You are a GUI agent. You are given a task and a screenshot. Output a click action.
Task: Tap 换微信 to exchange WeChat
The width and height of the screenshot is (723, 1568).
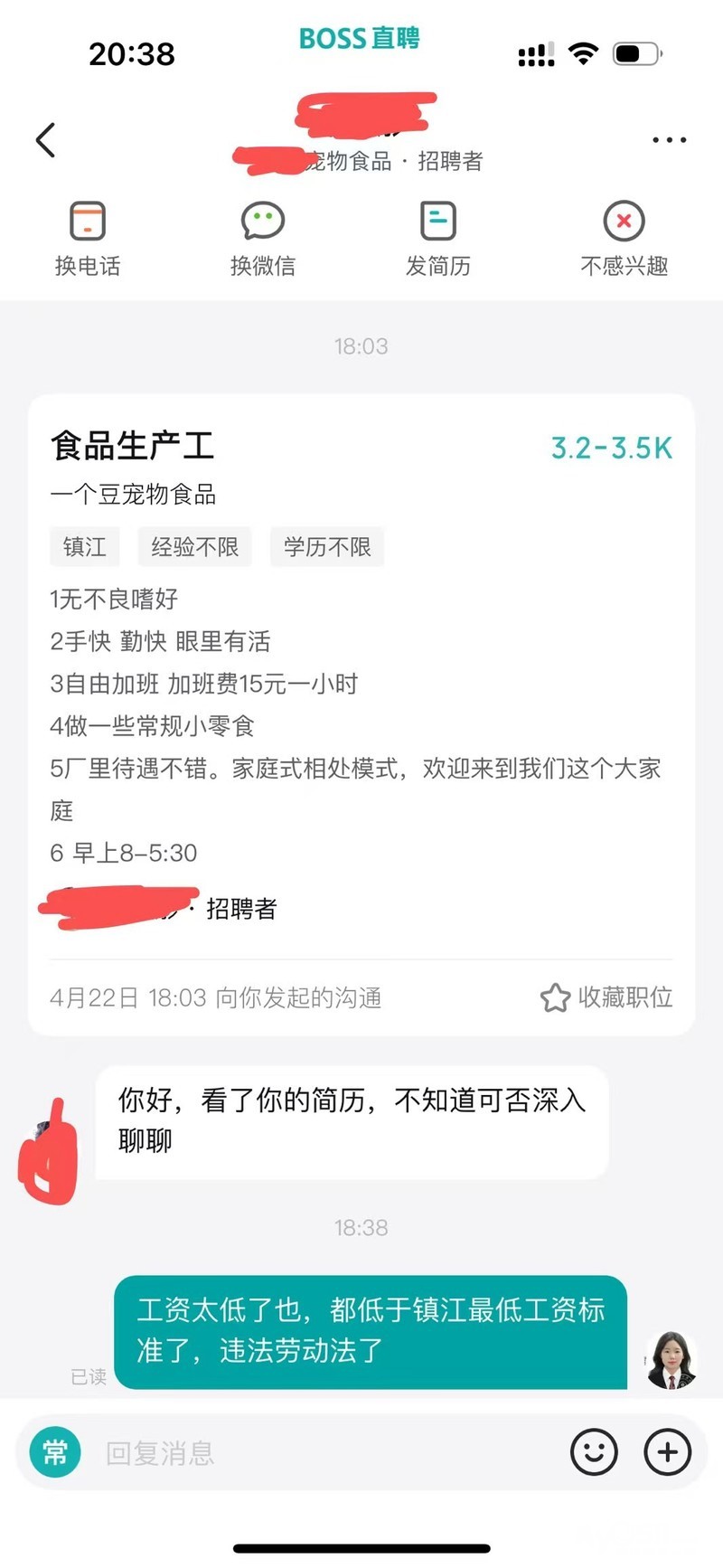[263, 238]
